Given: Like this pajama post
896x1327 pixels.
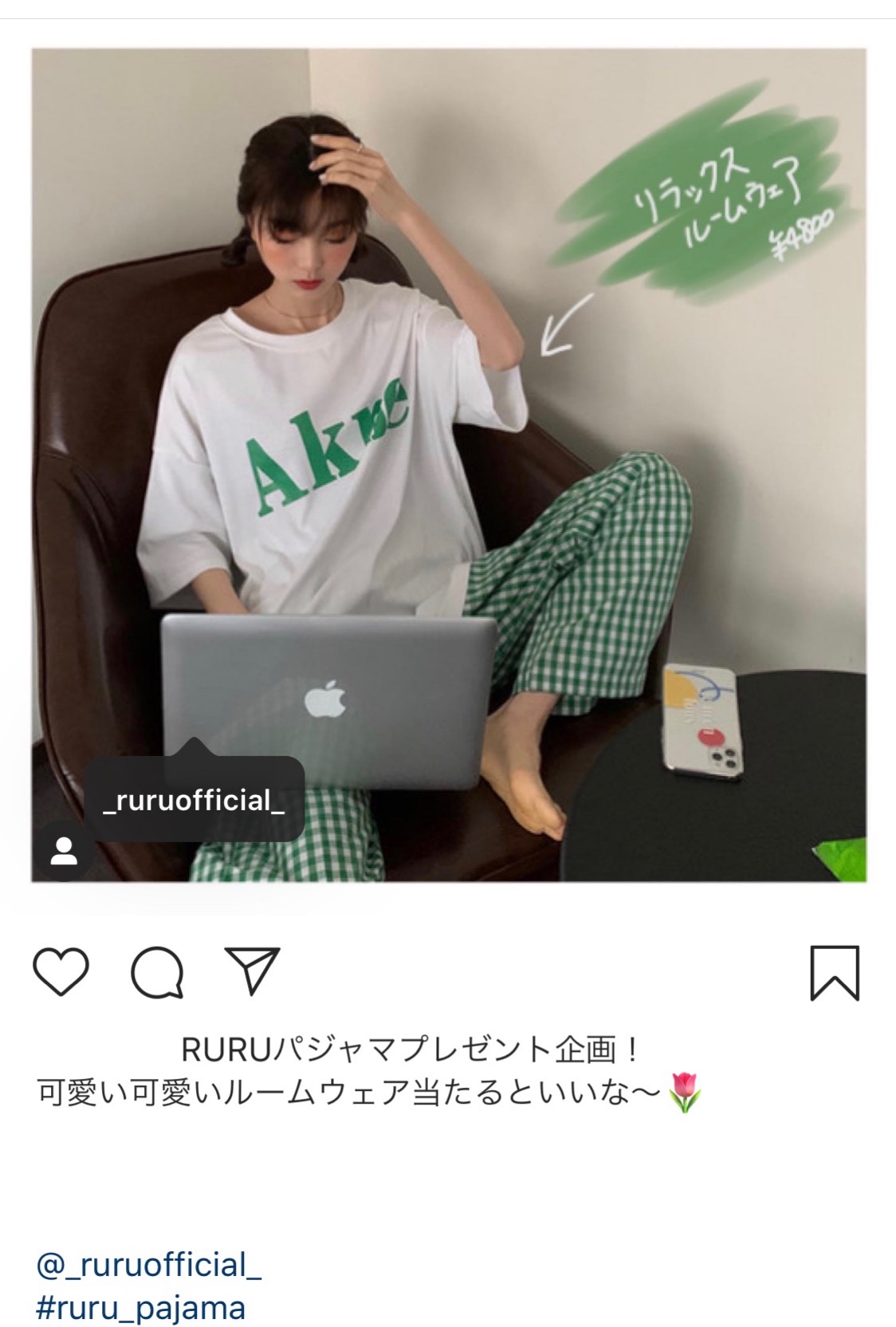Looking at the screenshot, I should [61, 971].
